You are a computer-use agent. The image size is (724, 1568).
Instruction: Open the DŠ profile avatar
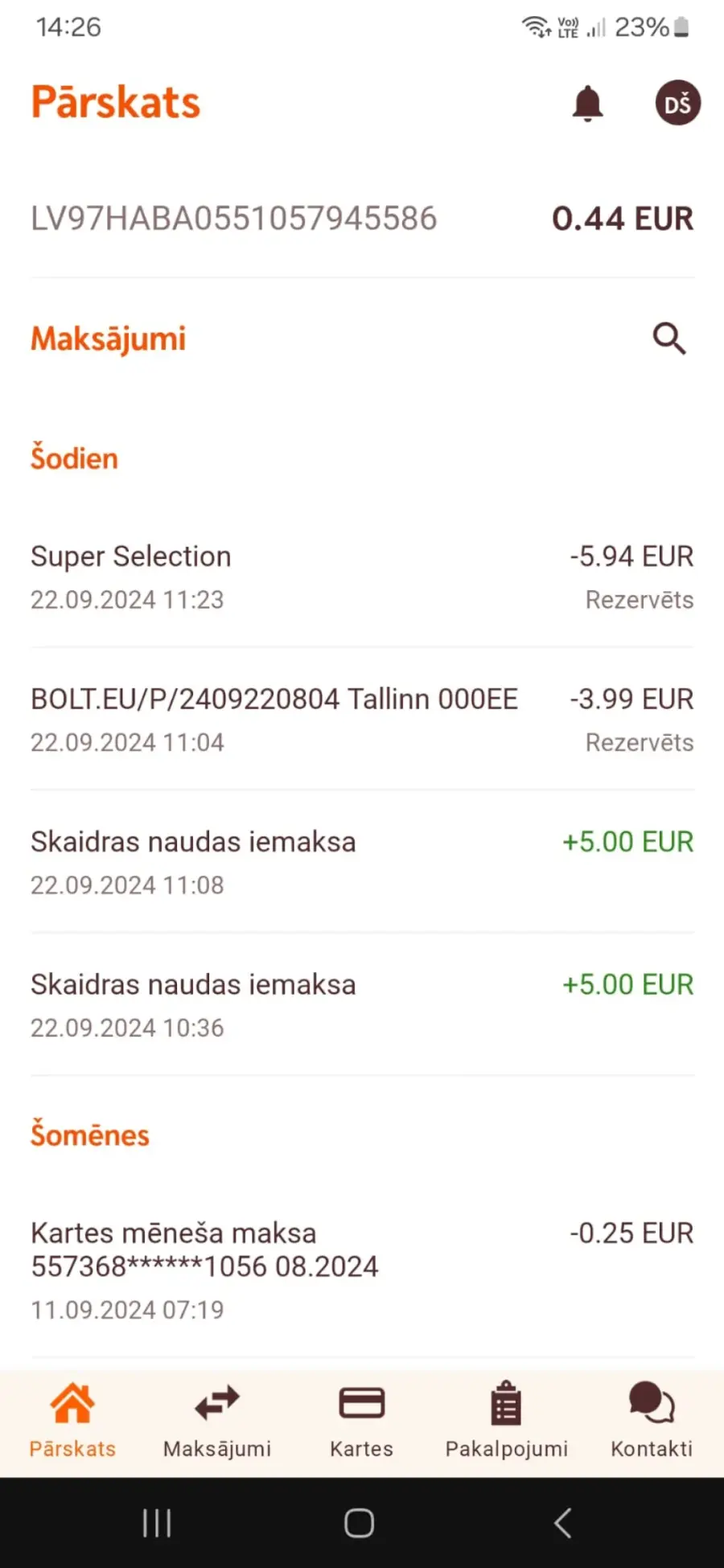[677, 103]
